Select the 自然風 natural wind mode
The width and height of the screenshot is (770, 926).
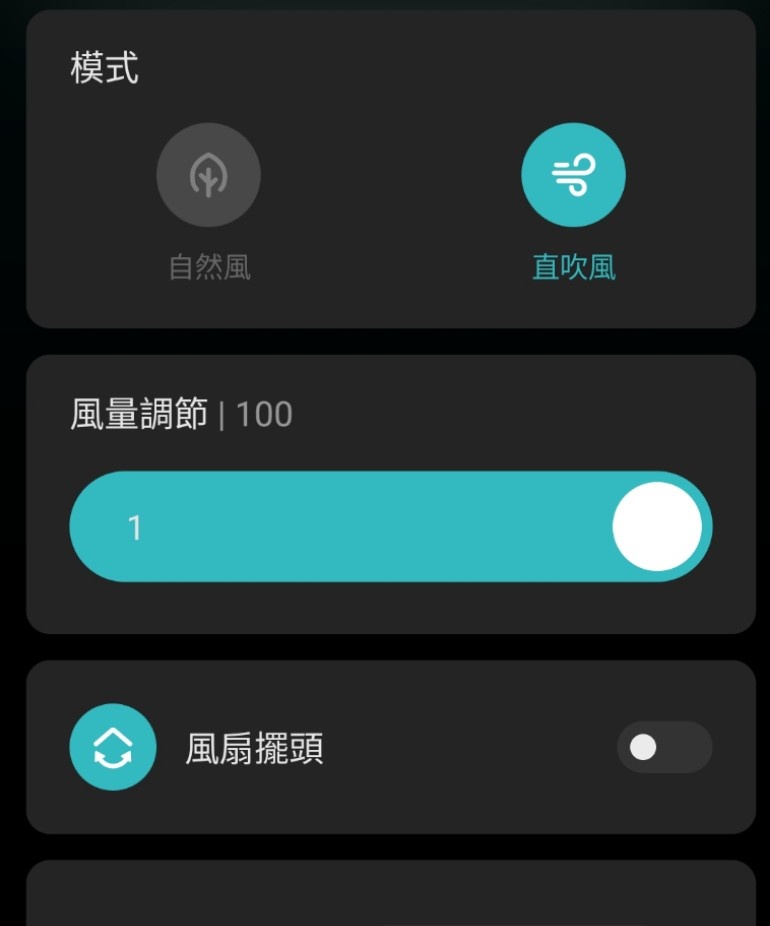208,176
